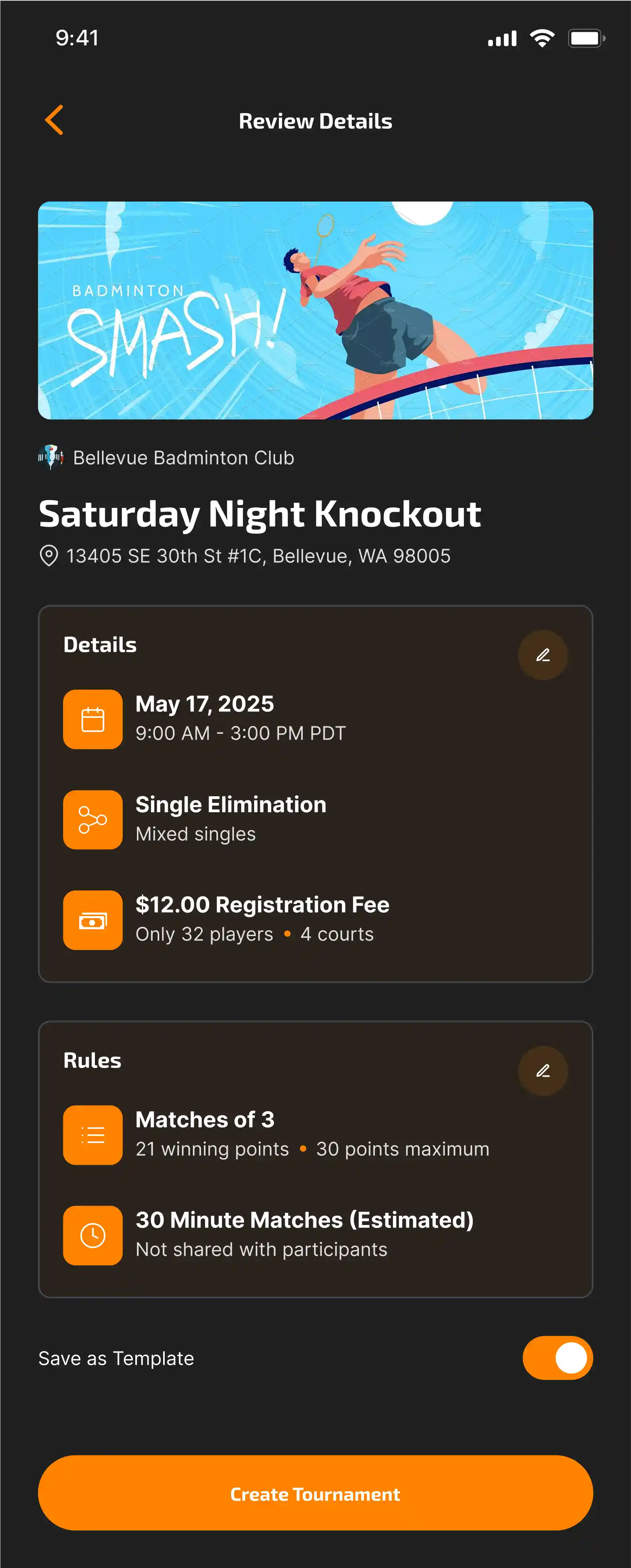Click the Bellevue Badminton Club name

(183, 457)
